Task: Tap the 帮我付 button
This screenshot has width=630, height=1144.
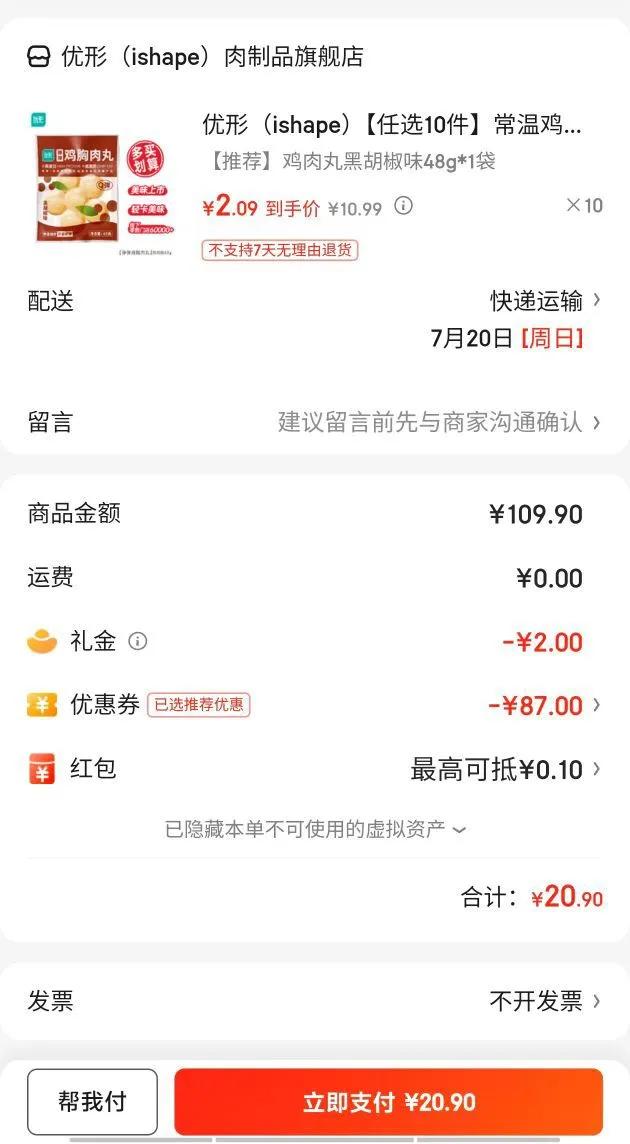Action: [x=92, y=1102]
